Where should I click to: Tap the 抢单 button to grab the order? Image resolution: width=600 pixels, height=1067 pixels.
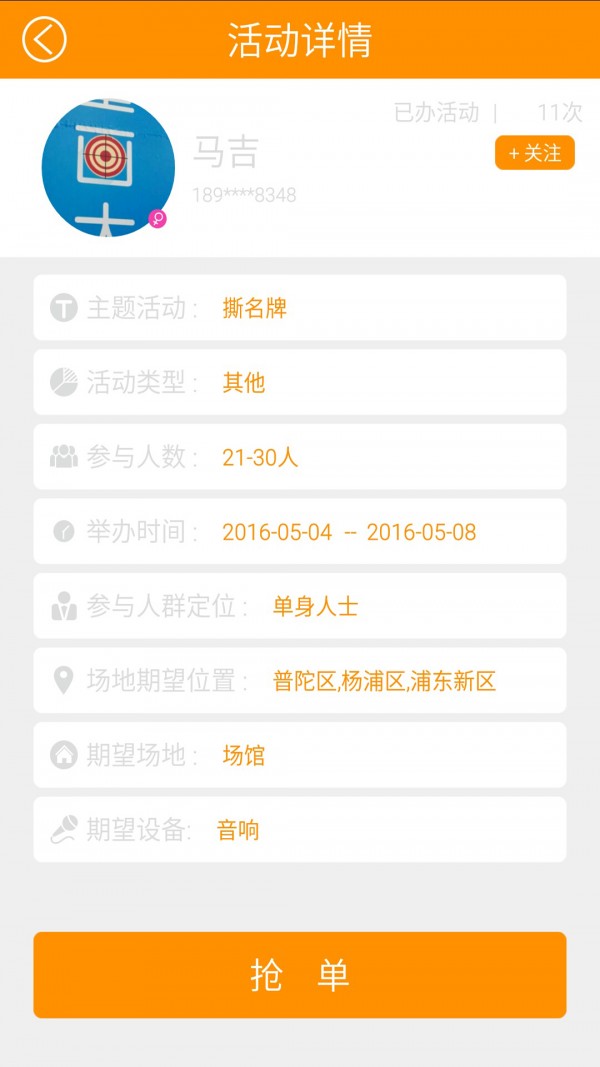300,975
